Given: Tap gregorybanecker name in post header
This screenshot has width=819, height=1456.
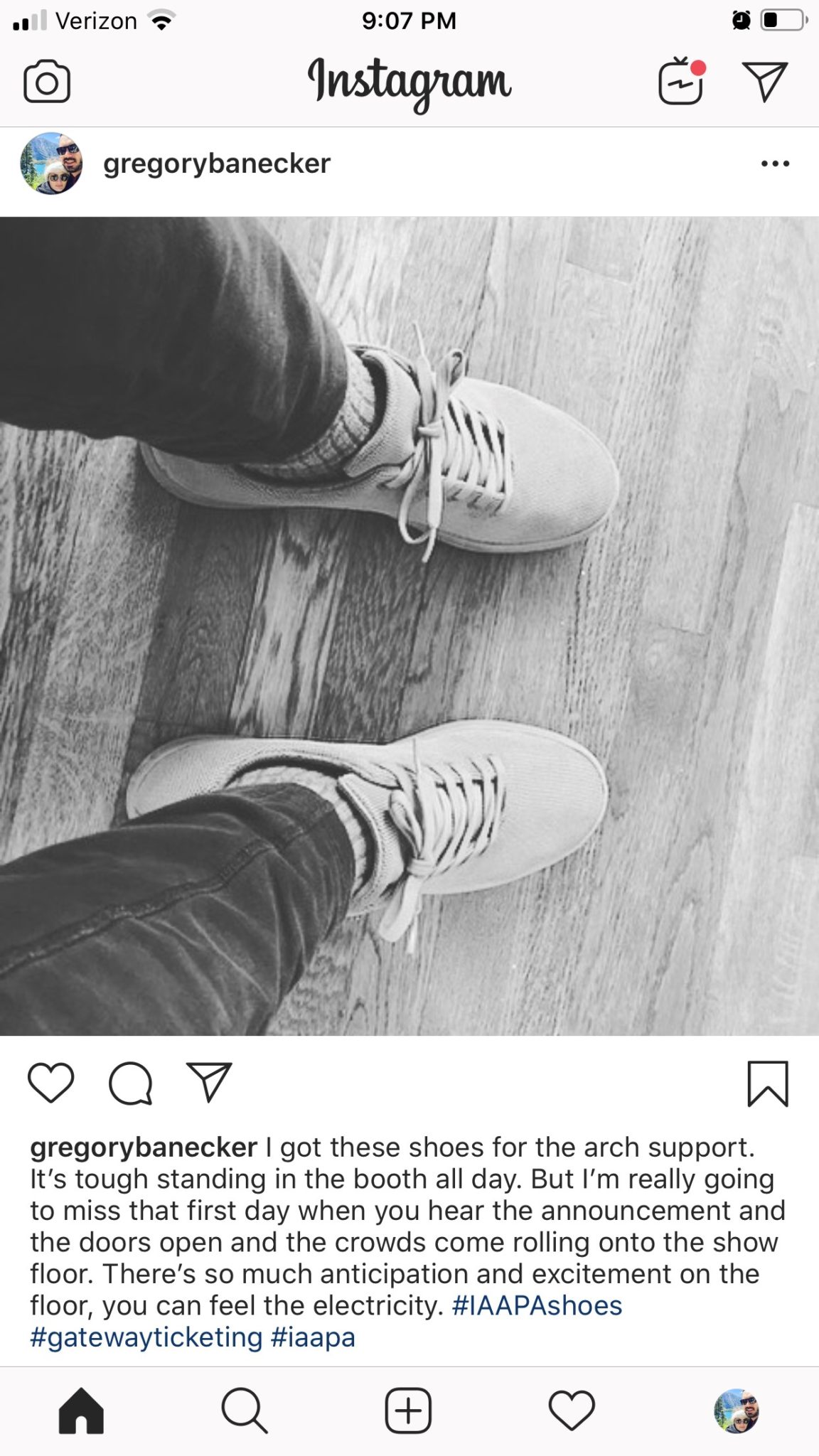Looking at the screenshot, I should pyautogui.click(x=217, y=164).
